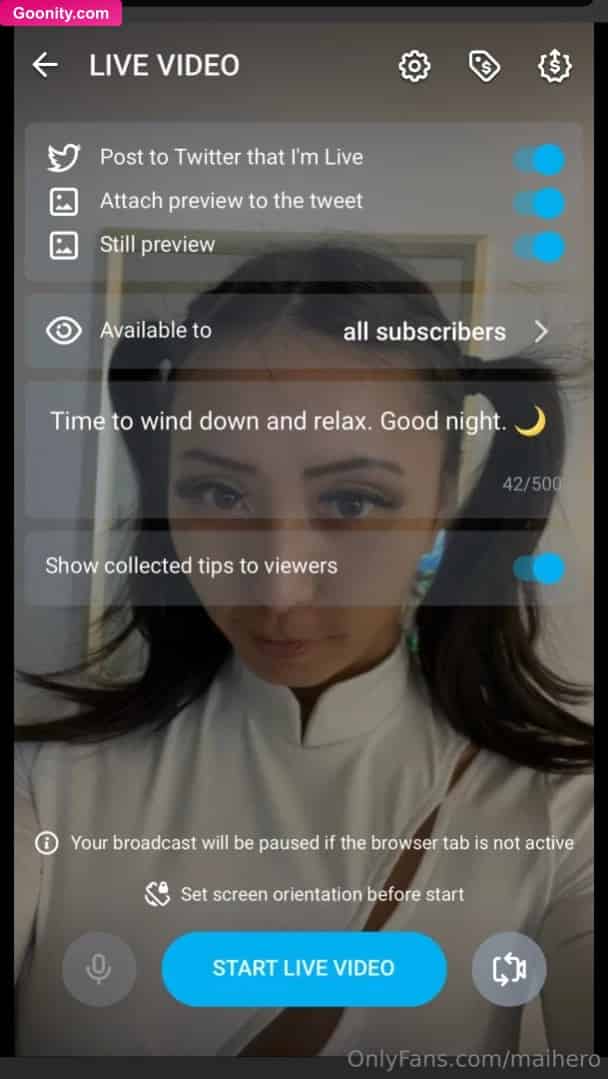Disable Post to Twitter that I'm Live
The height and width of the screenshot is (1079, 608).
click(x=540, y=159)
